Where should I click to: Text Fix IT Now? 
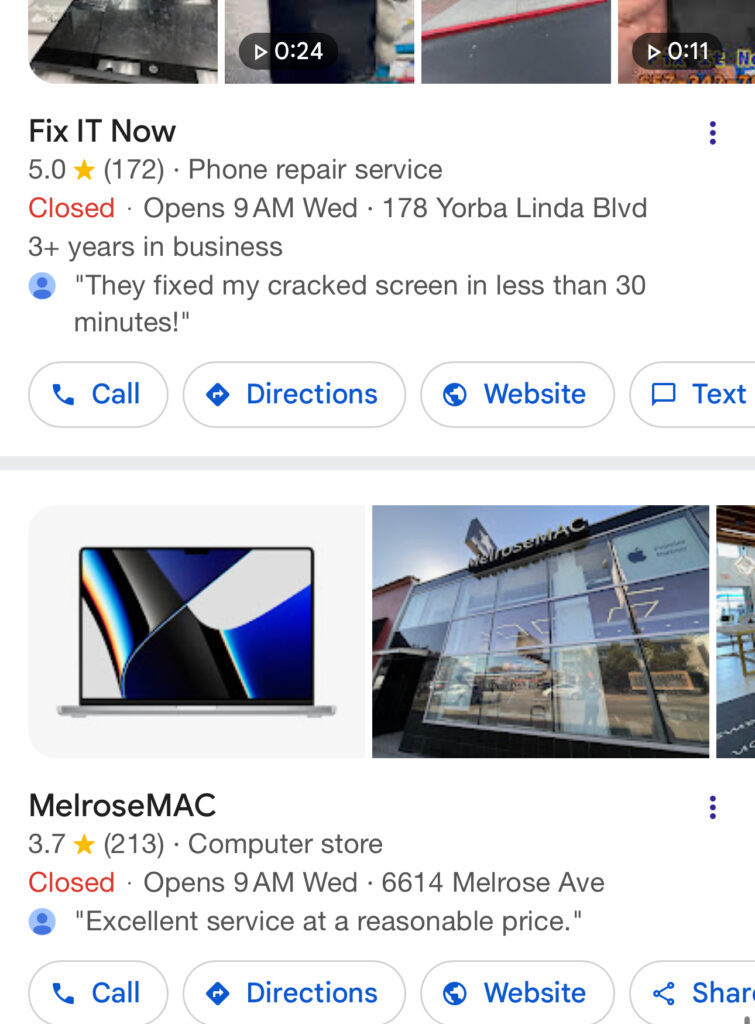coord(698,394)
